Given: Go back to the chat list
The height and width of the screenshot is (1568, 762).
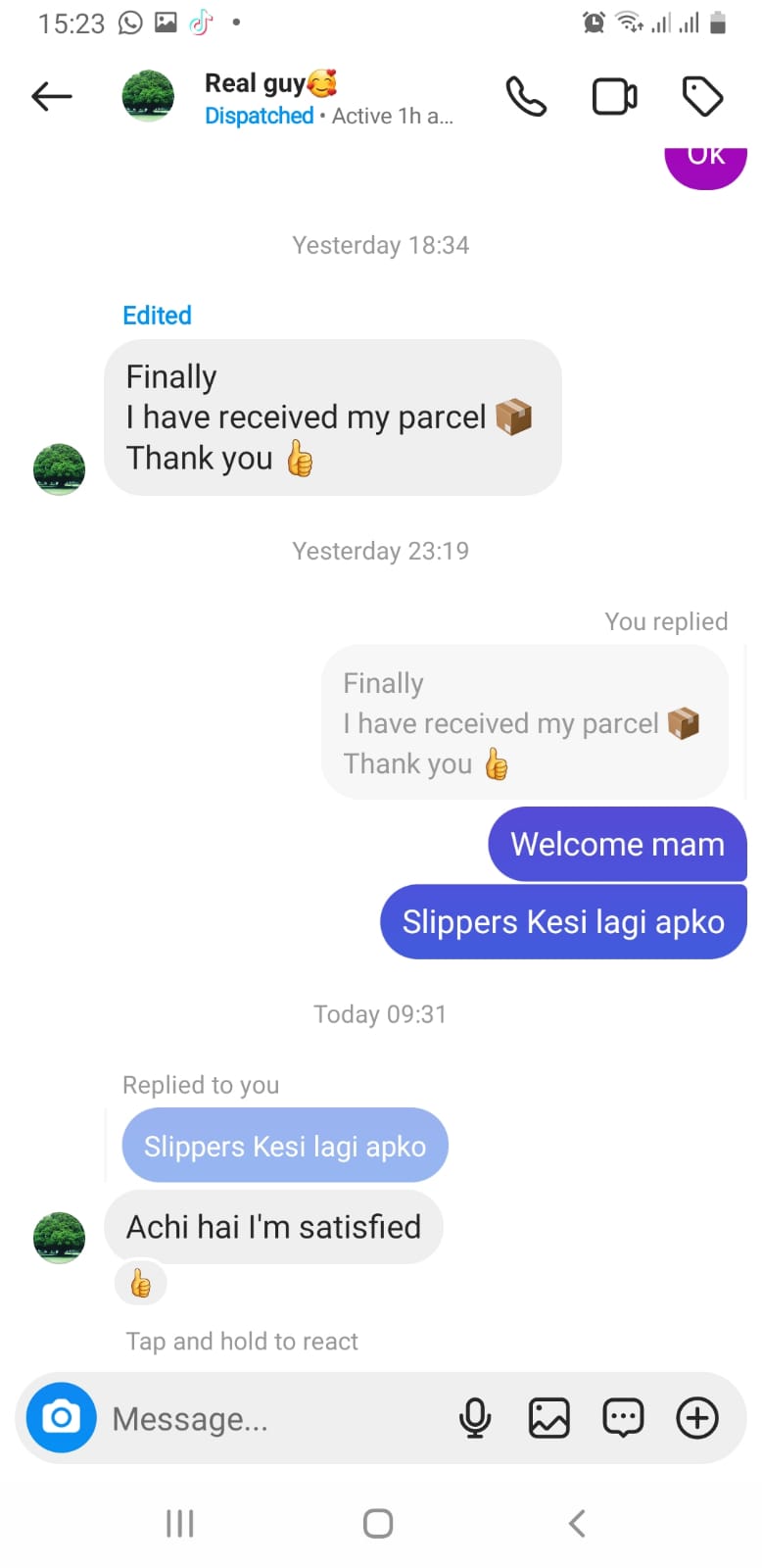Looking at the screenshot, I should click(52, 96).
